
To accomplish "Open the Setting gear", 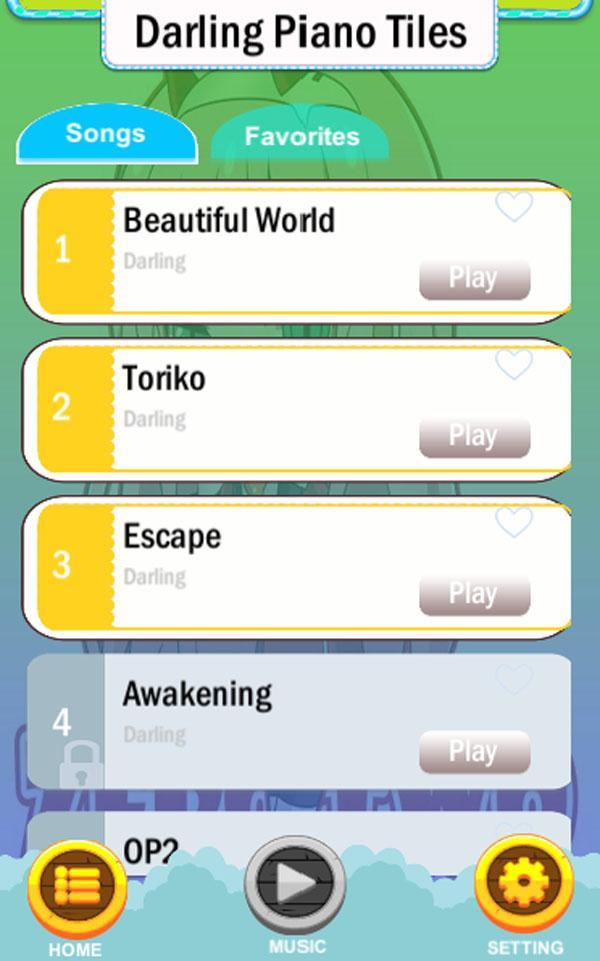I will coord(524,884).
